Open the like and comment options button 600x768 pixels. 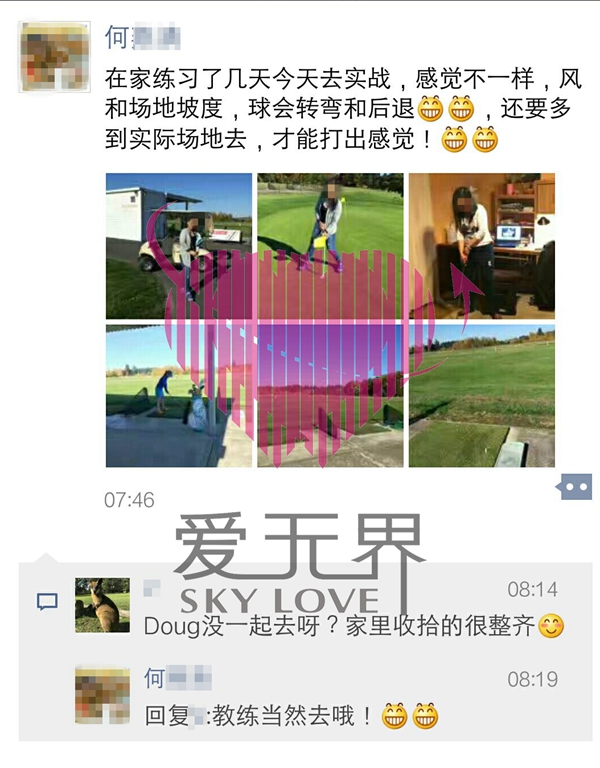(x=577, y=486)
